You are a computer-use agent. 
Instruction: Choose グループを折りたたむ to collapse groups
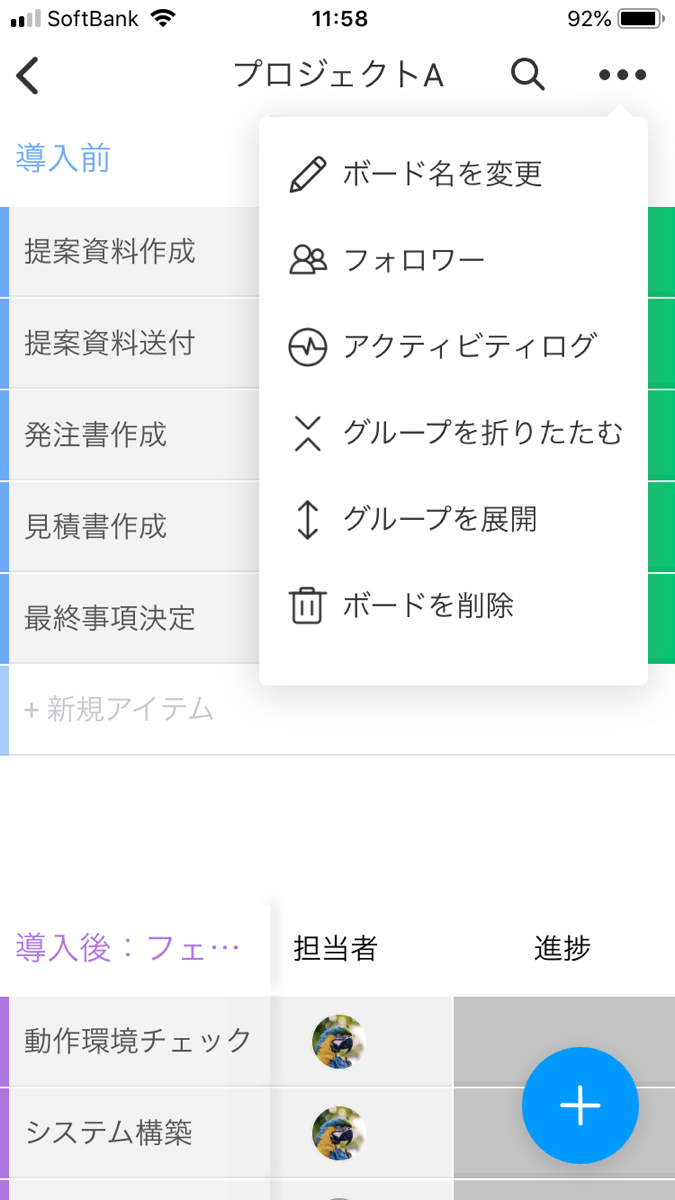(453, 433)
